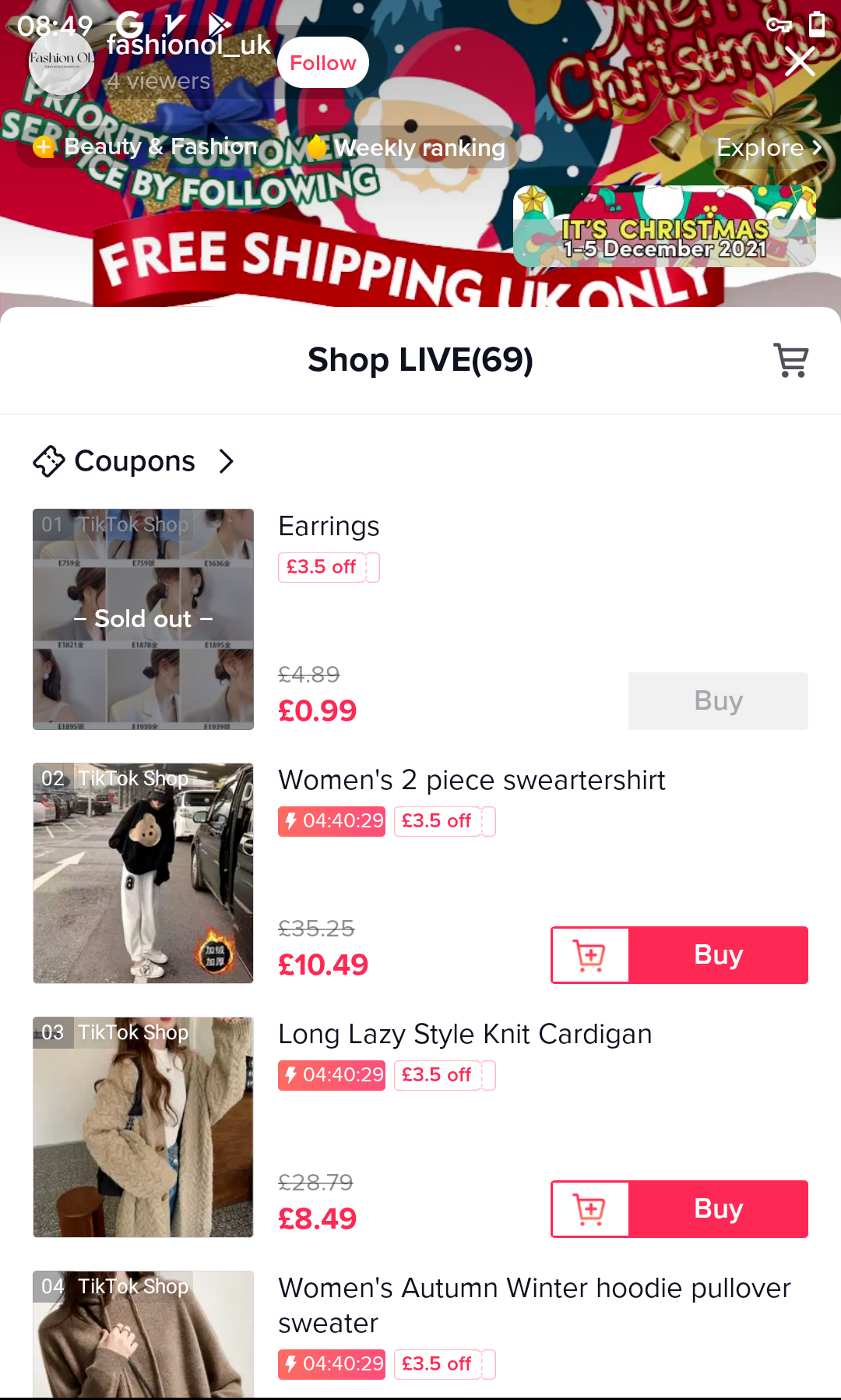Open the It's Christmas event banner
The image size is (841, 1400).
pyautogui.click(x=664, y=227)
